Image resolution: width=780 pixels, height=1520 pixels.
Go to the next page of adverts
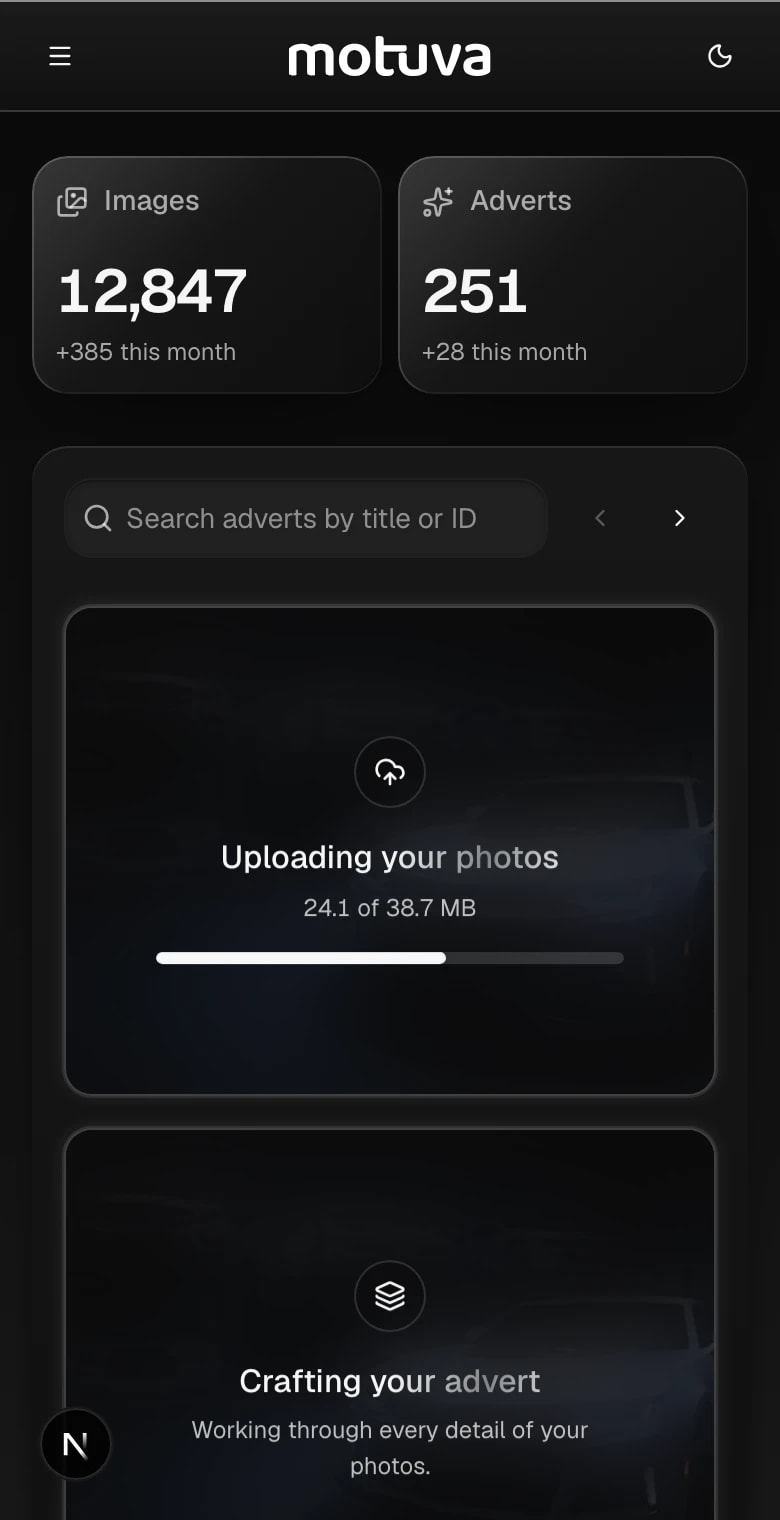point(680,518)
